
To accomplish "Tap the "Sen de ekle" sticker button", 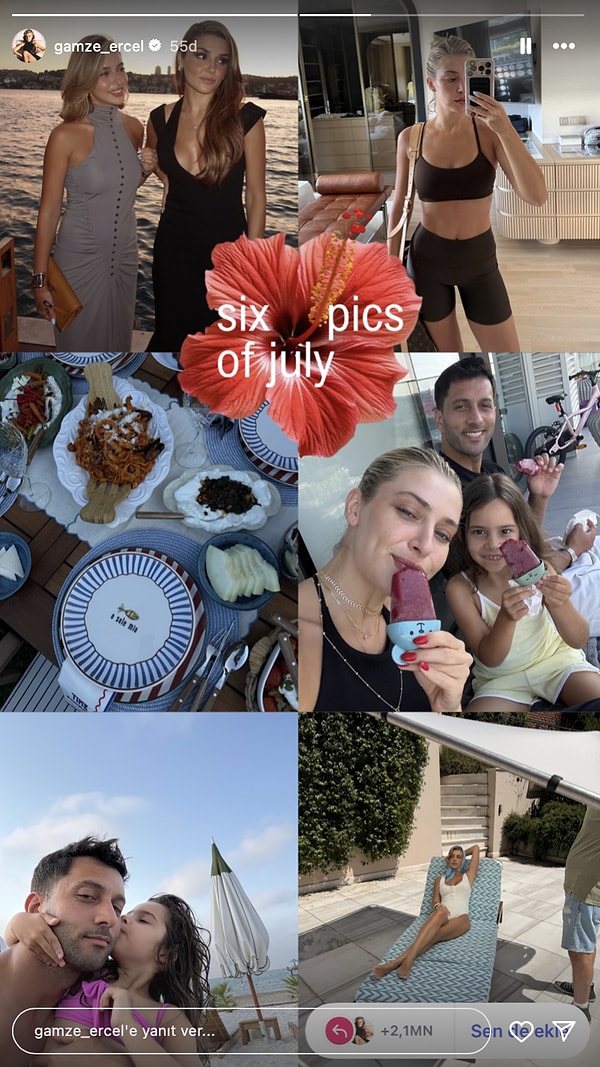I will click(490, 1031).
